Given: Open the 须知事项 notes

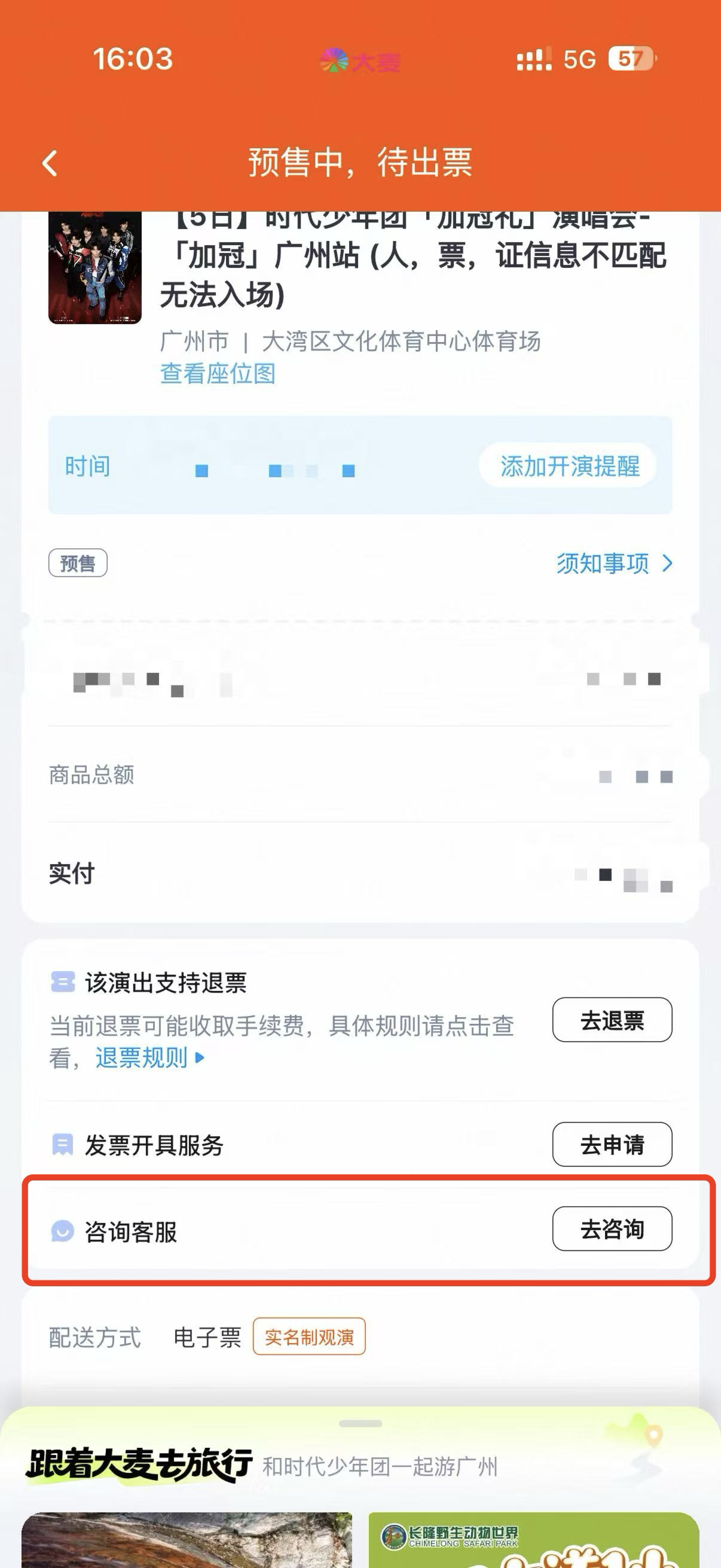Looking at the screenshot, I should 614,564.
